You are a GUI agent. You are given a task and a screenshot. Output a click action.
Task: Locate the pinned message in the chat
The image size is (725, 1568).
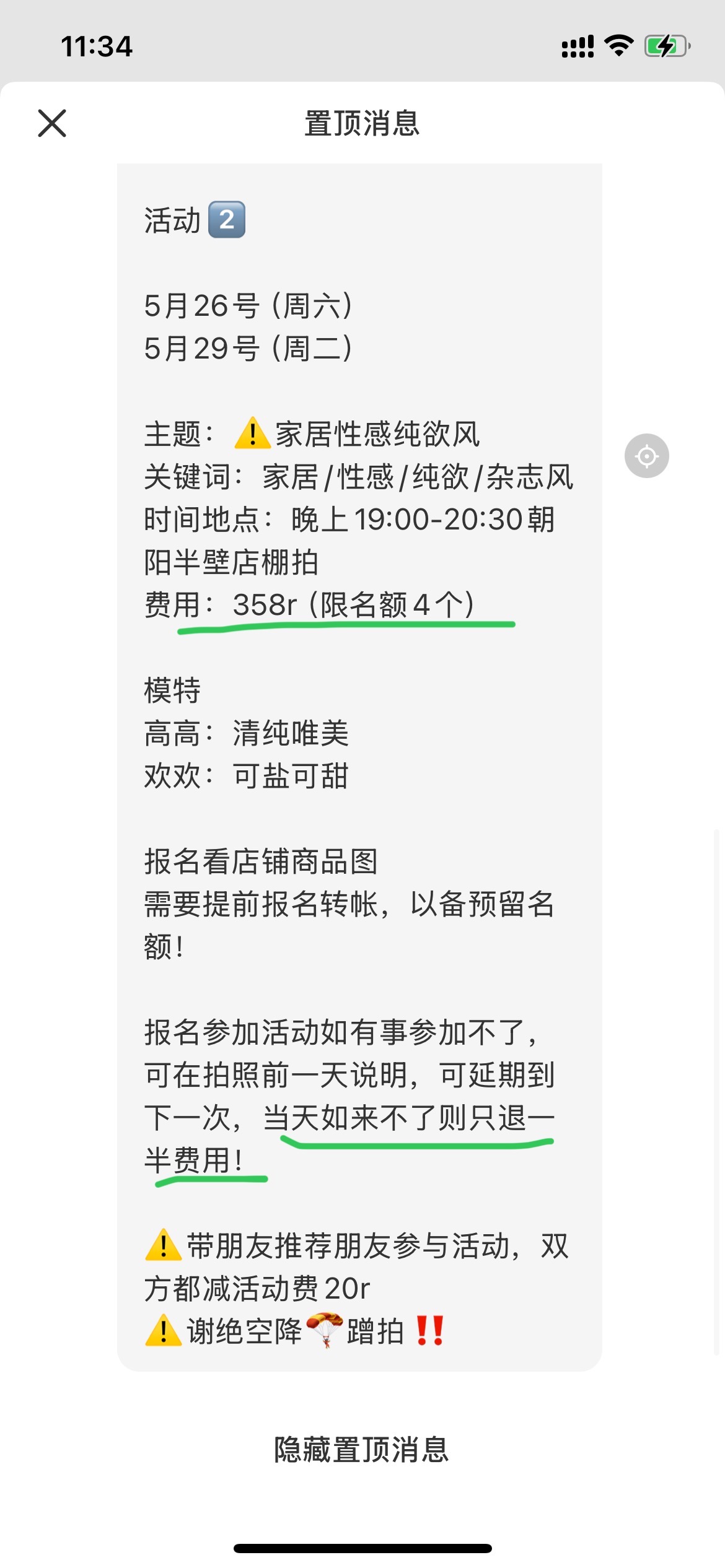point(646,456)
